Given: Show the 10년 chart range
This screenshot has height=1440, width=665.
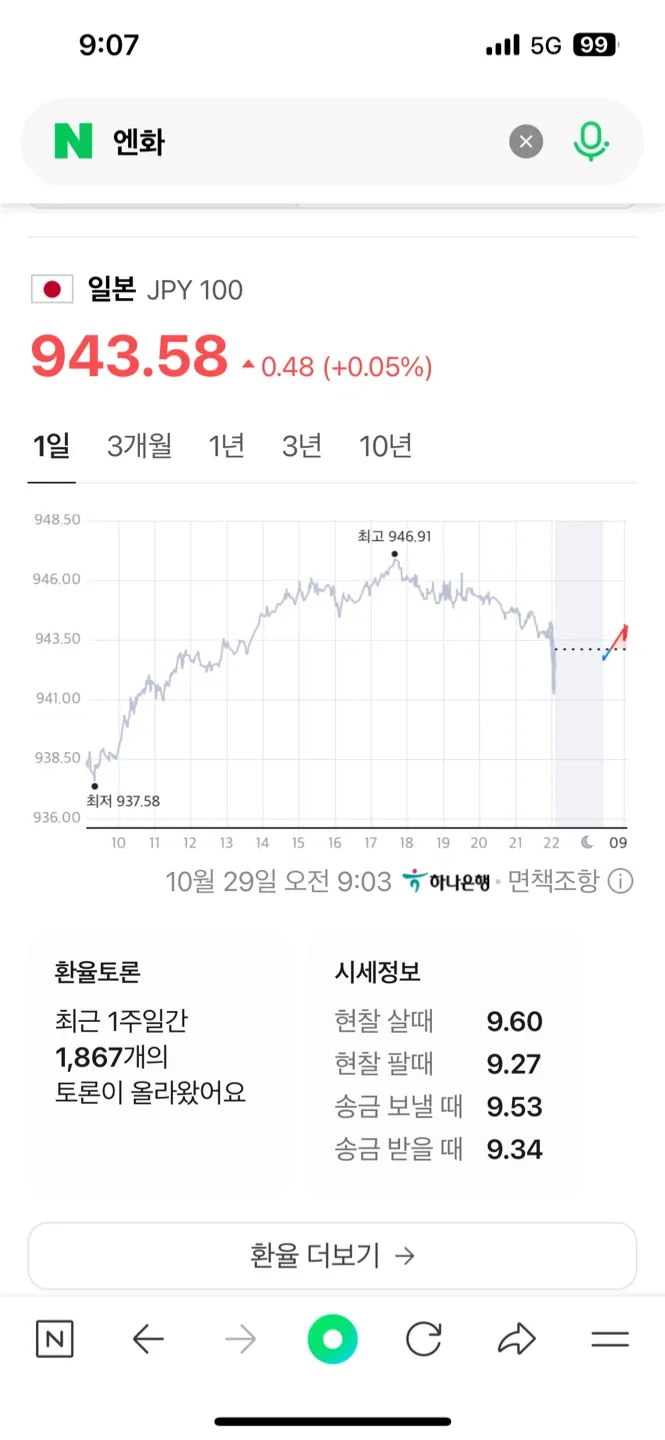Looking at the screenshot, I should pos(386,446).
